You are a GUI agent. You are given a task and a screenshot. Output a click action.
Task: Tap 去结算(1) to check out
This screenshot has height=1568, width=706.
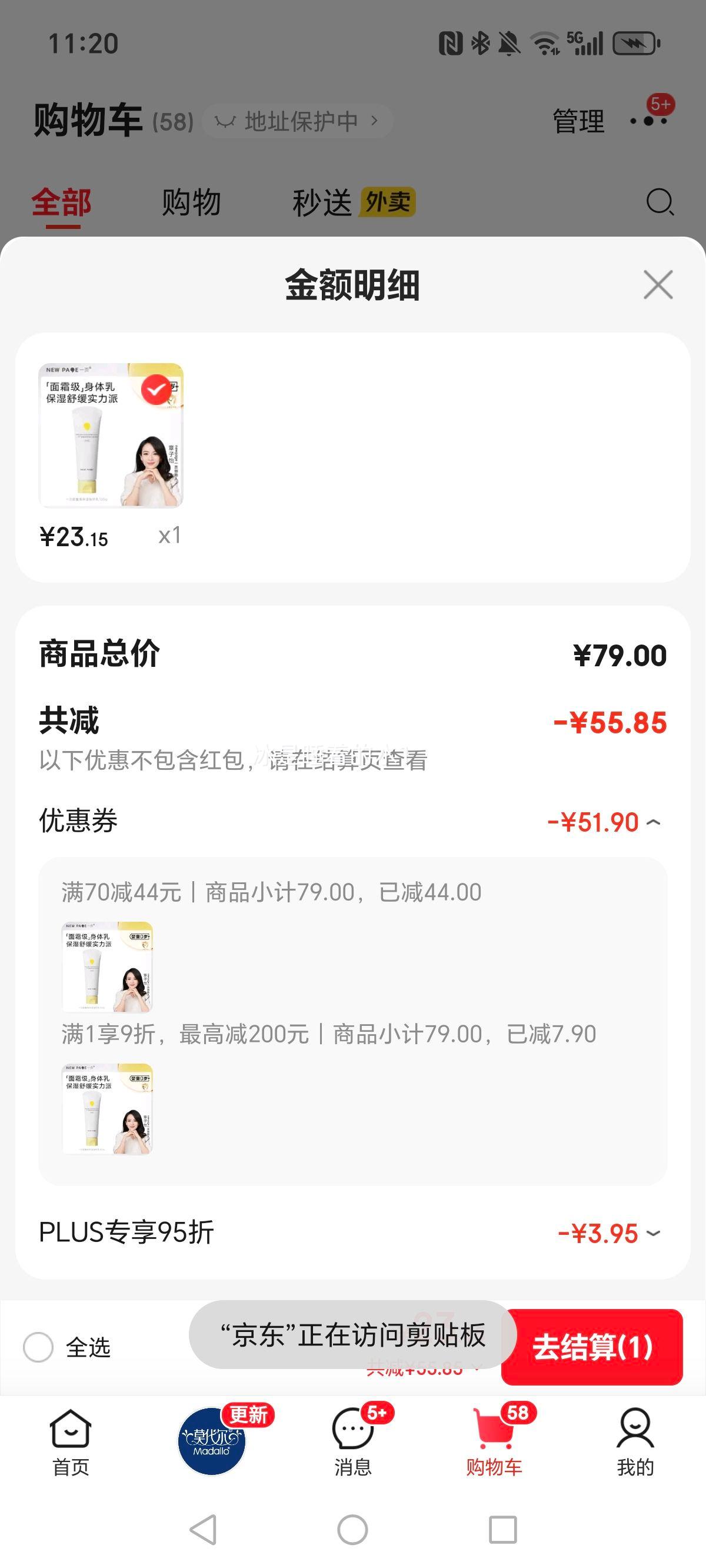(592, 1347)
